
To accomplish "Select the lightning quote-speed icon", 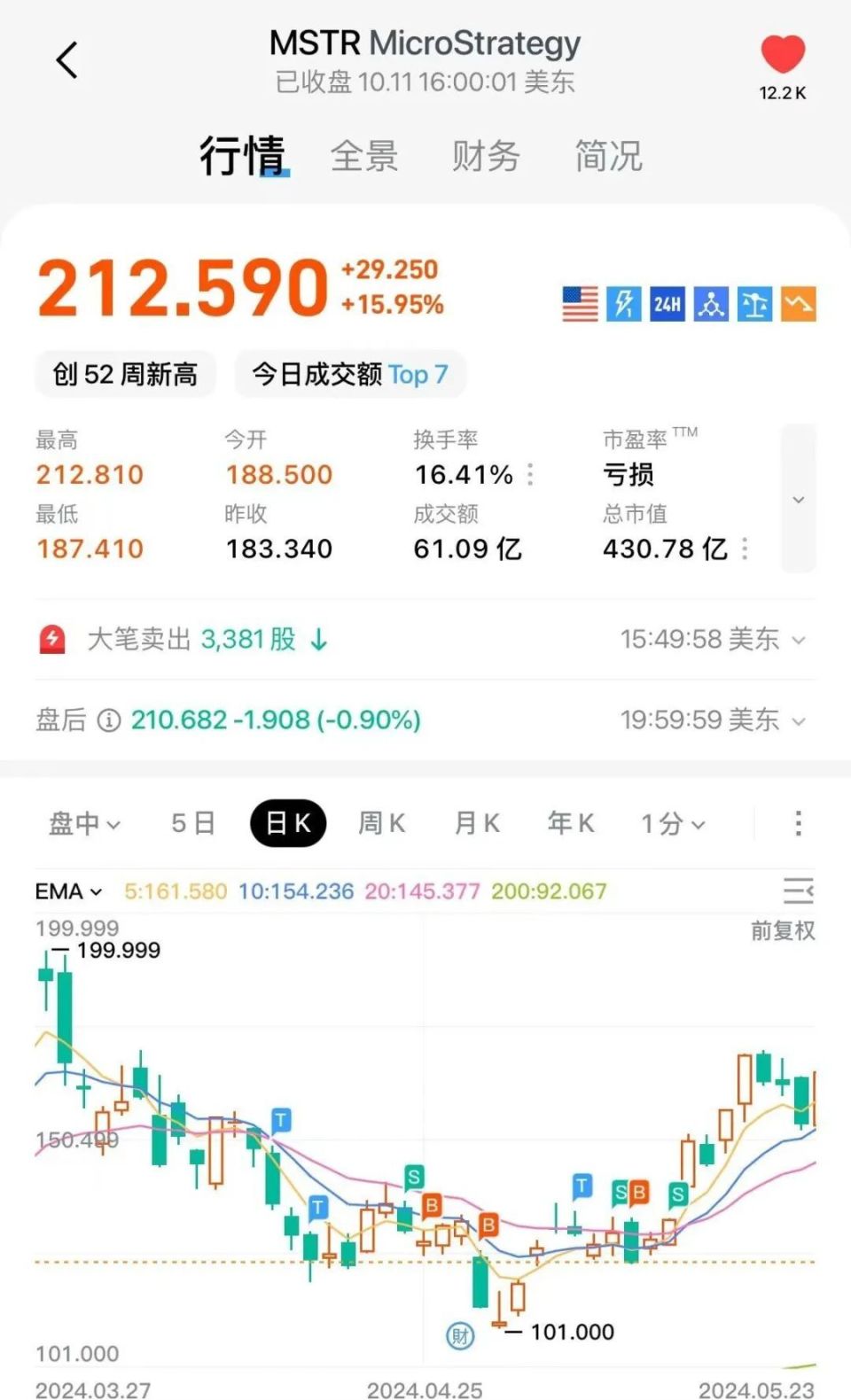I will click(622, 304).
